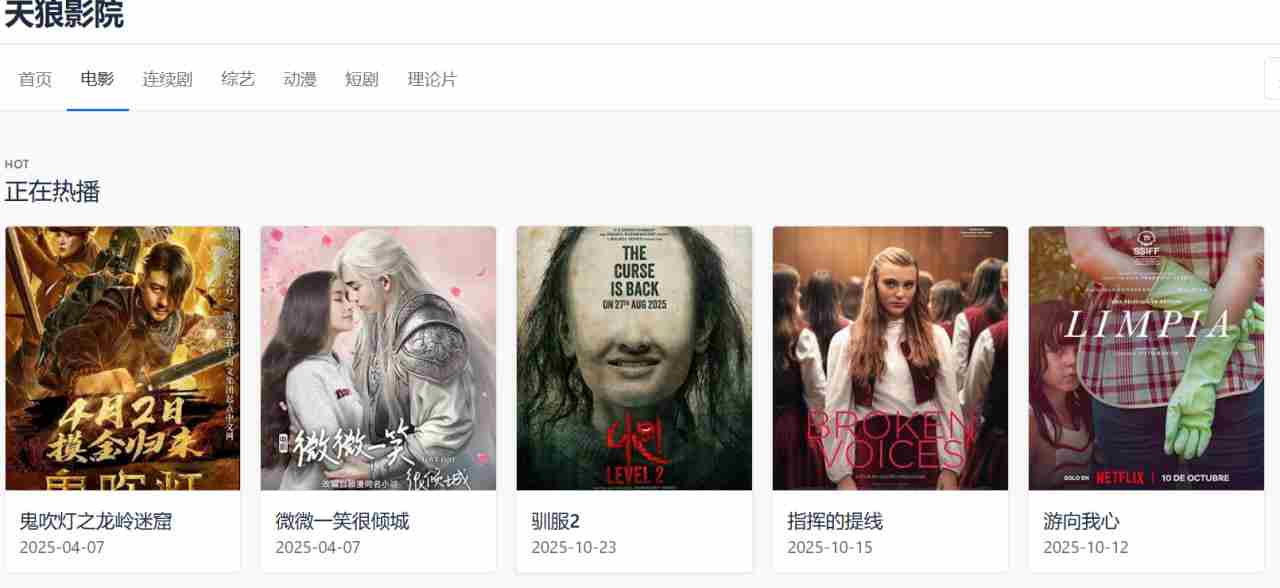Switch to the 首页 tab
The image size is (1280, 588).
click(35, 79)
